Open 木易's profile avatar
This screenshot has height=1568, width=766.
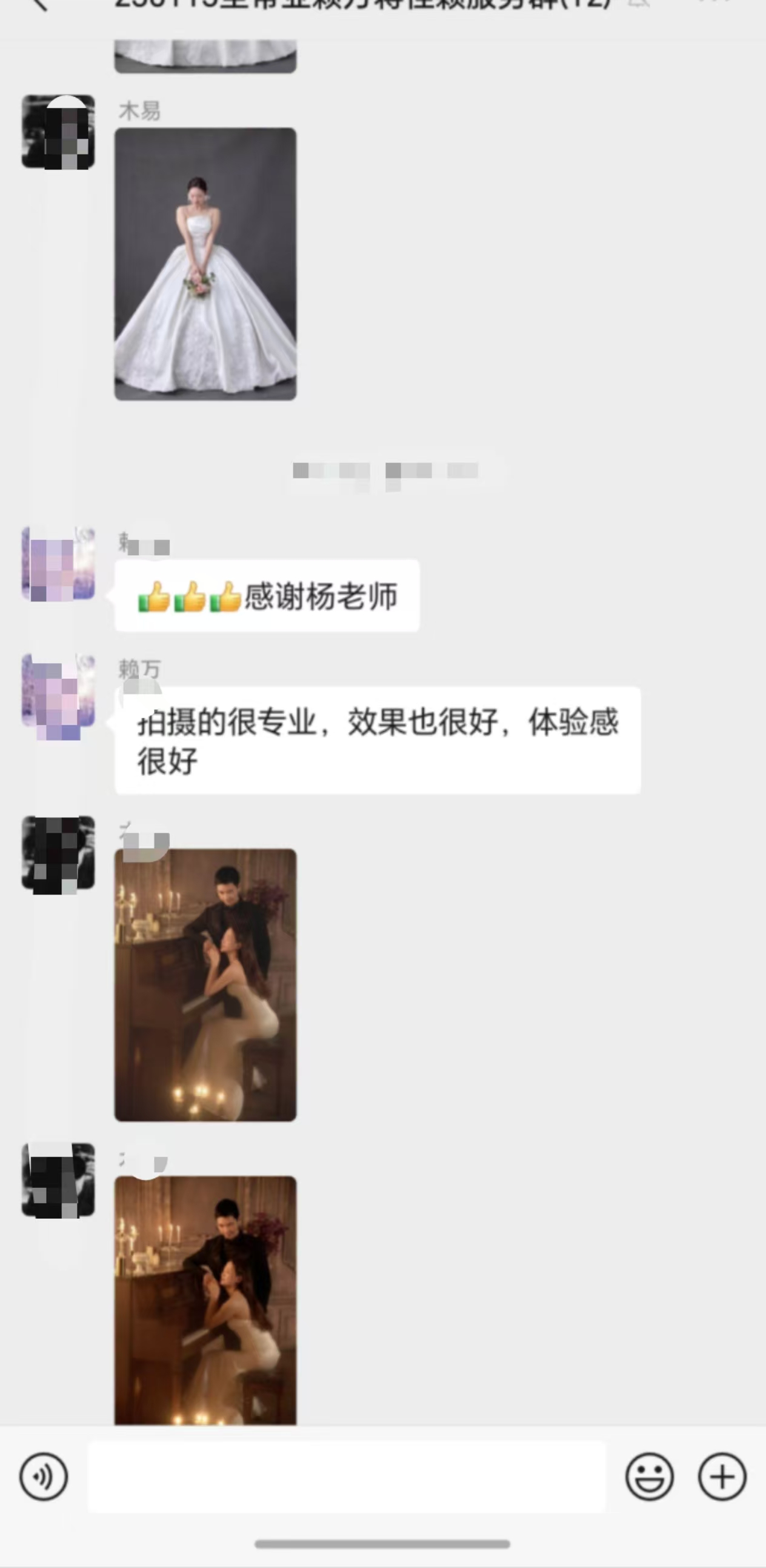pos(58,132)
